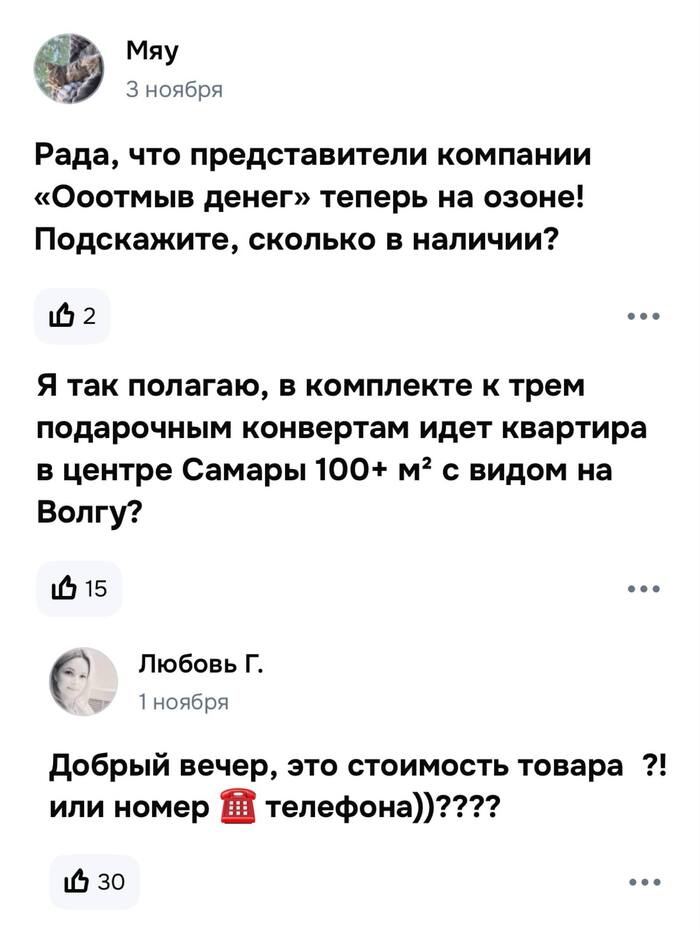
Task: Like the question about the Самара apartment
Action: tap(79, 588)
